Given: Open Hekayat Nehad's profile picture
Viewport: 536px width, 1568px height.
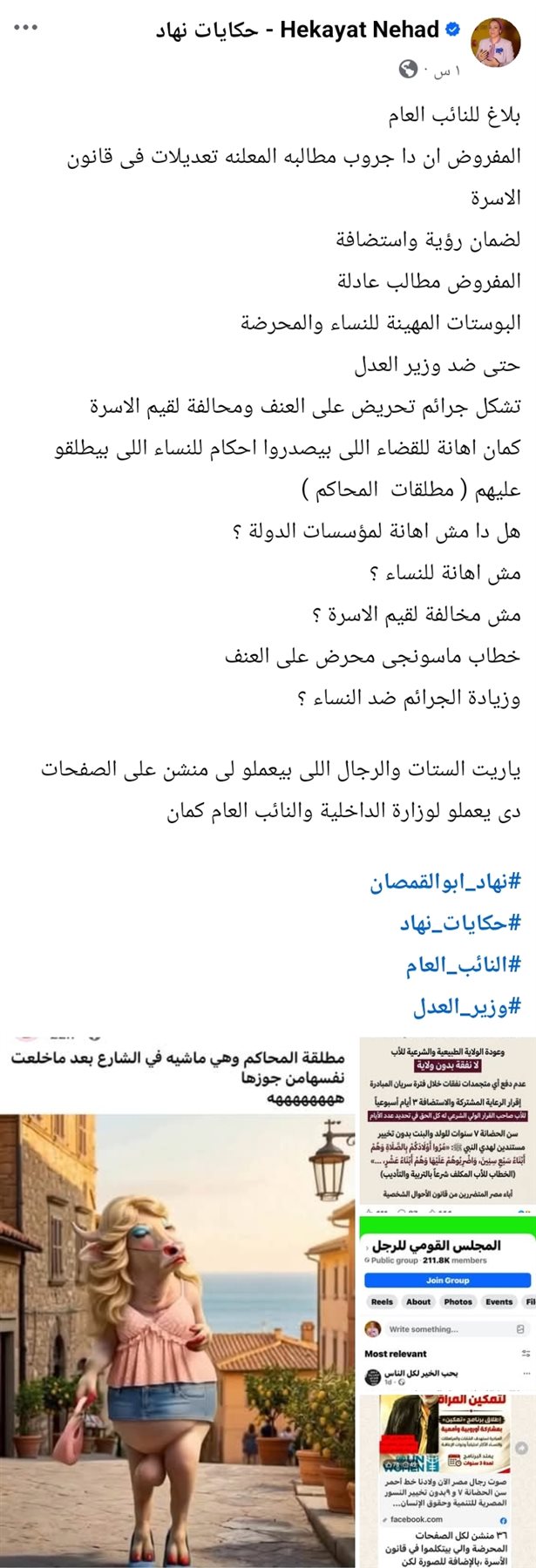Looking at the screenshot, I should coord(497,41).
